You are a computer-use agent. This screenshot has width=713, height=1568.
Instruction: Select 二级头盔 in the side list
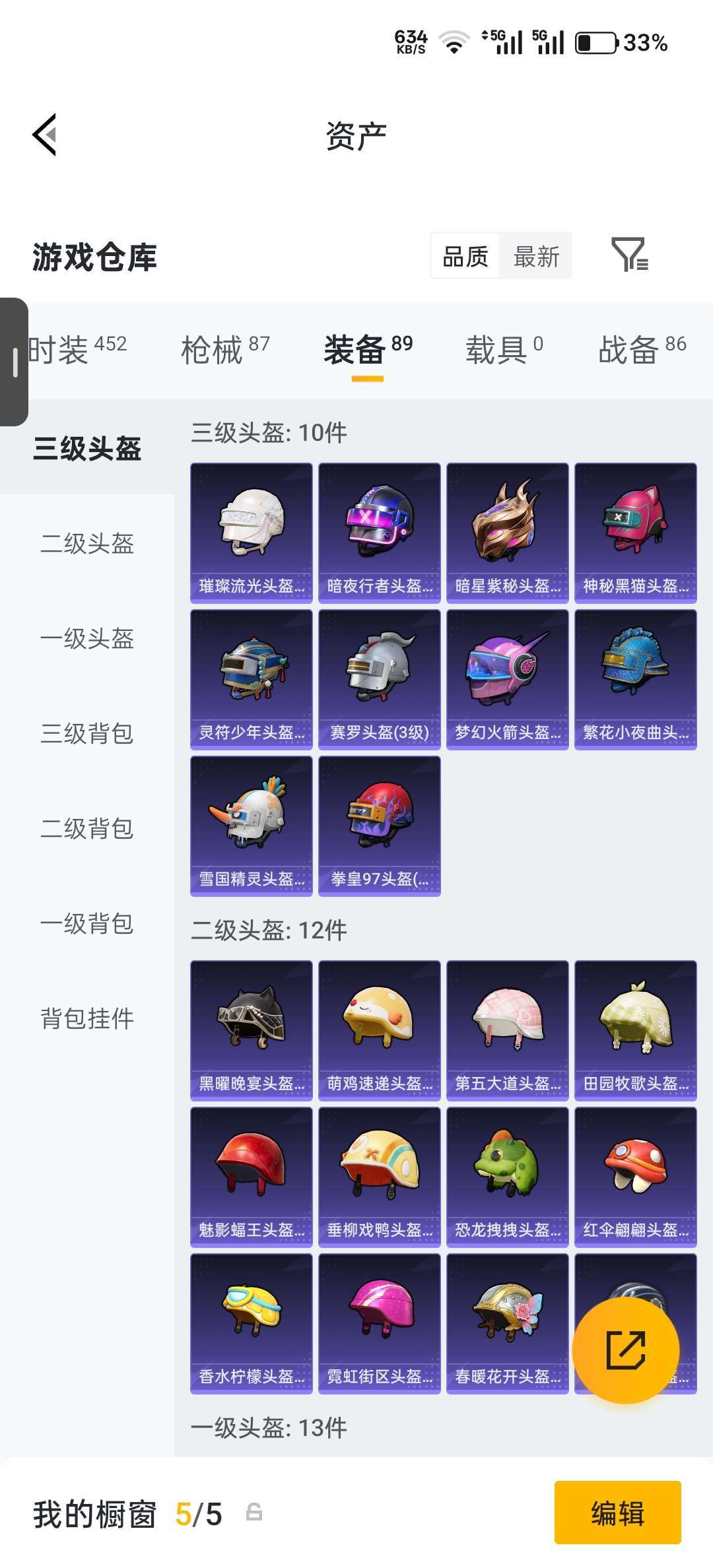87,544
